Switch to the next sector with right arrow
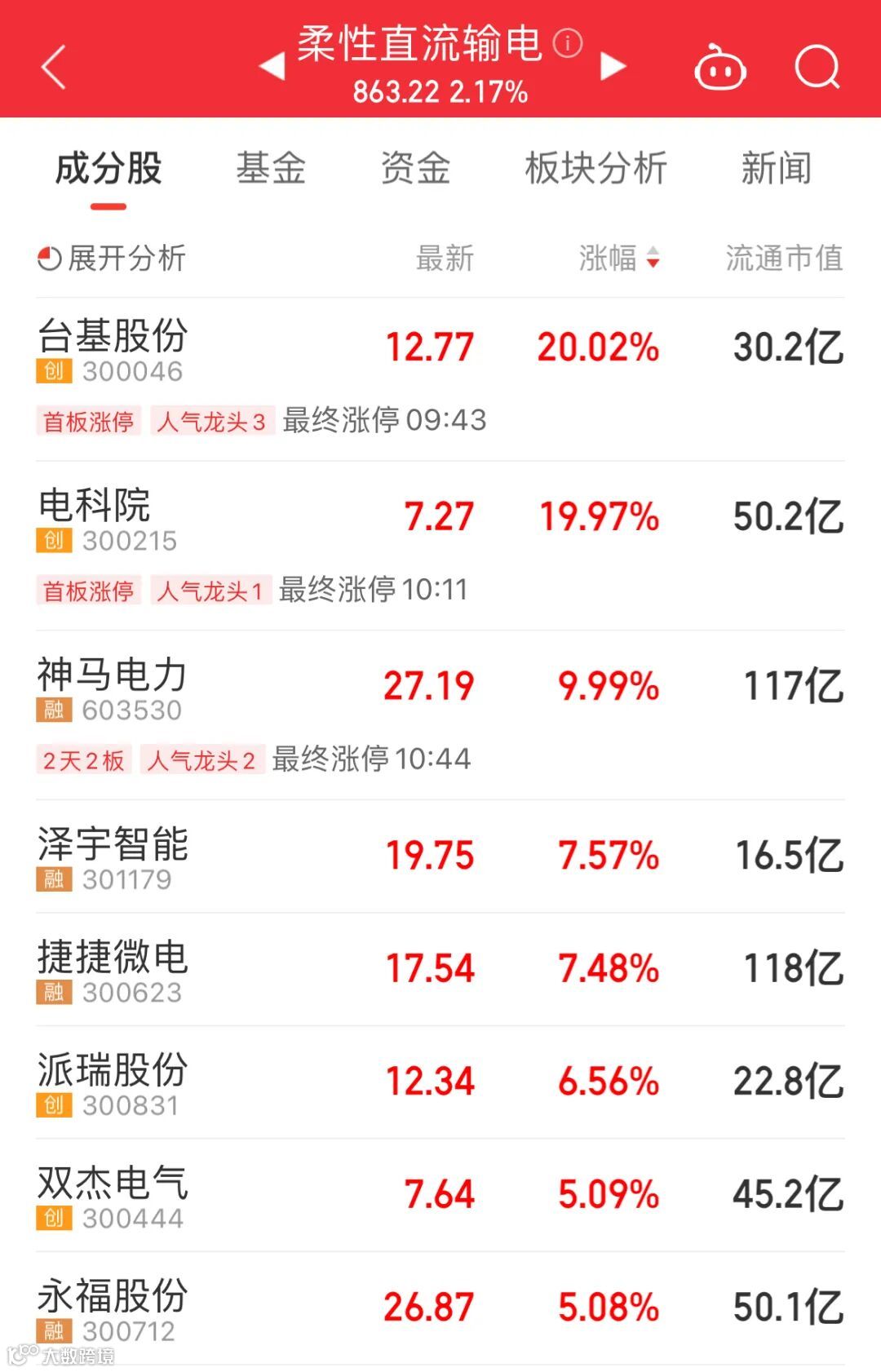The height and width of the screenshot is (1372, 881). click(x=613, y=66)
